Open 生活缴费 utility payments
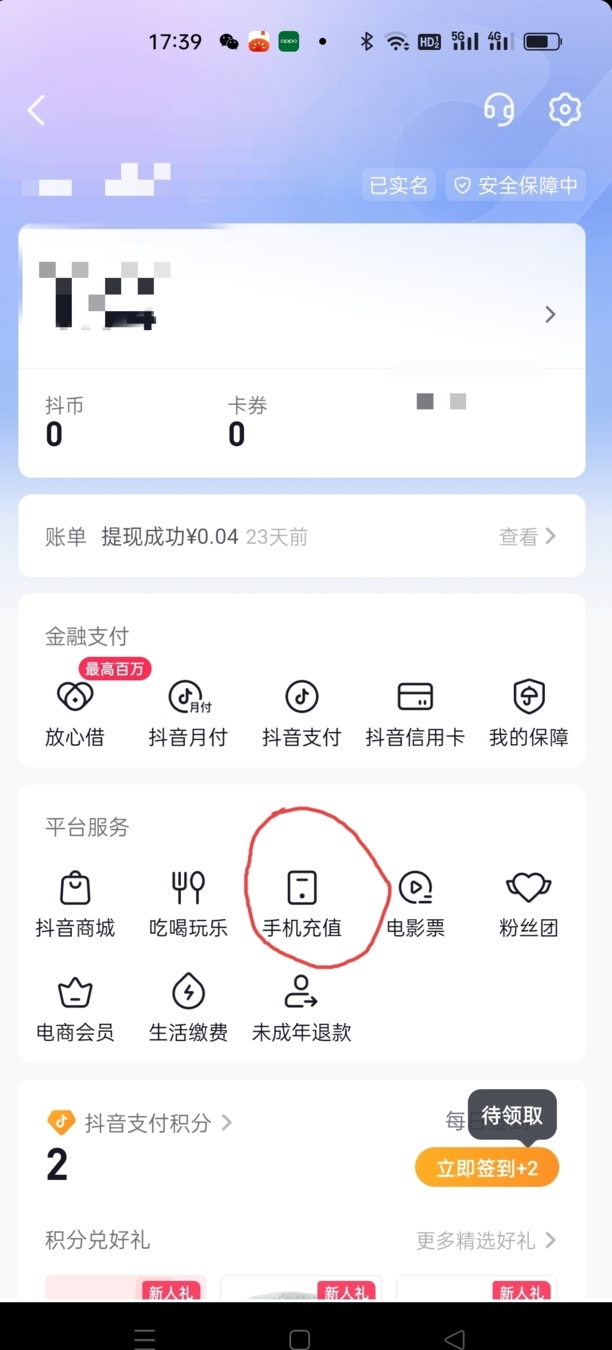This screenshot has width=612, height=1350. 188,1008
